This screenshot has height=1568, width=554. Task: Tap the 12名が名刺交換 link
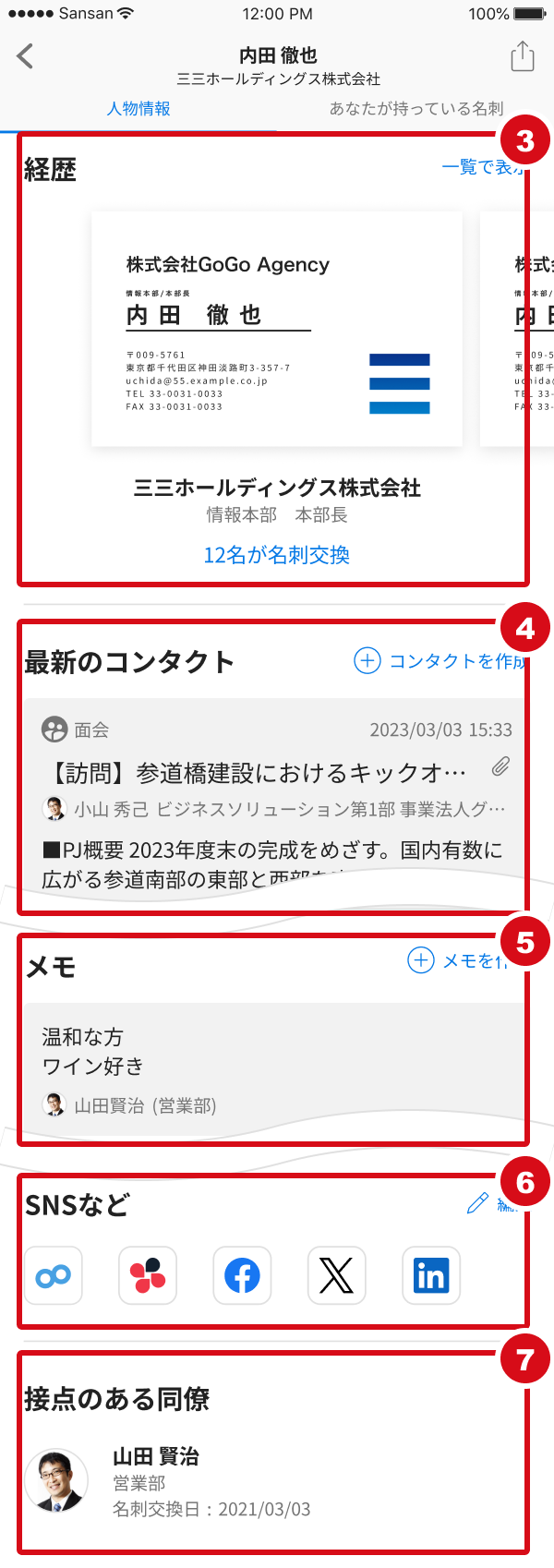point(276,555)
